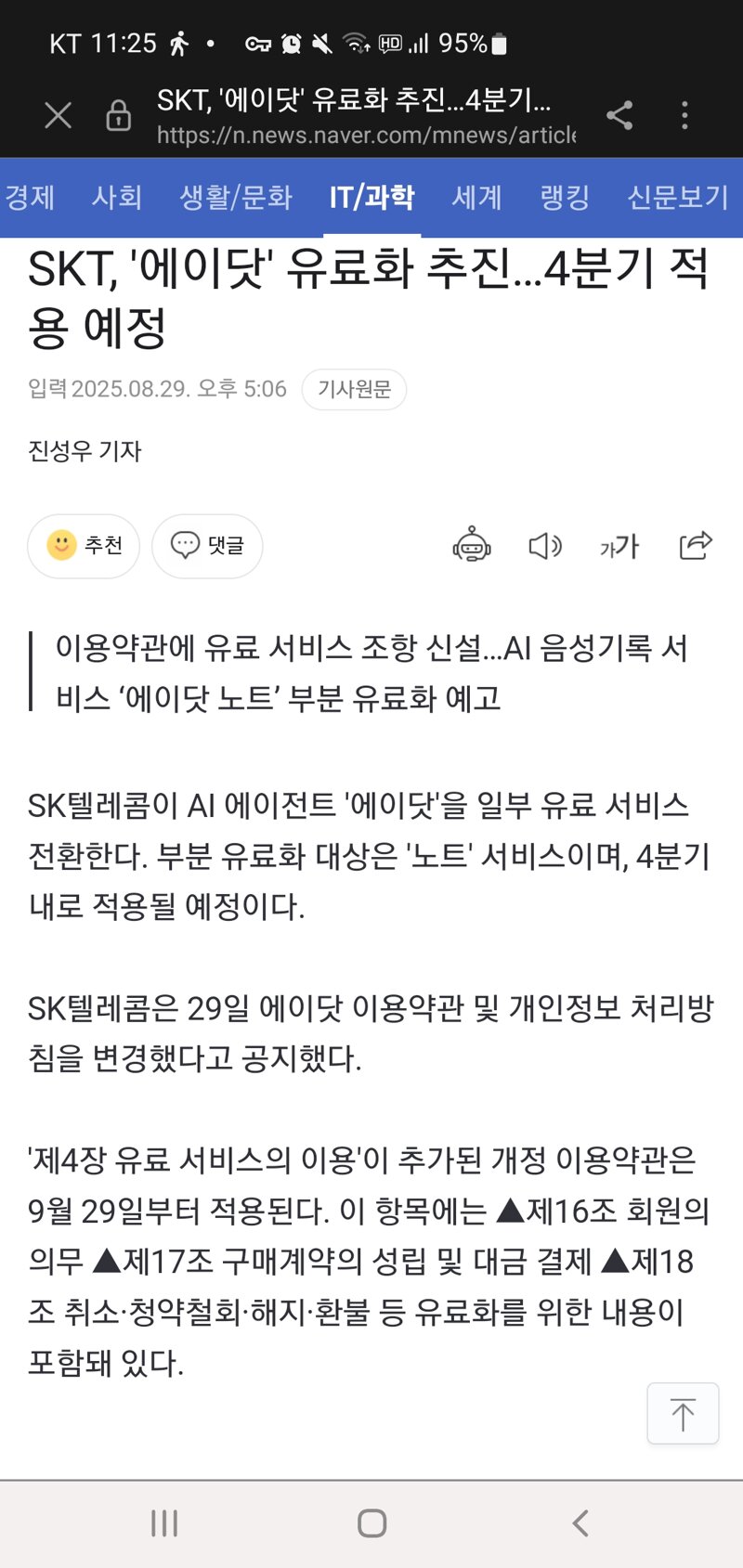Image resolution: width=743 pixels, height=1568 pixels.
Task: Recommend the article with 추천
Action: [x=84, y=546]
